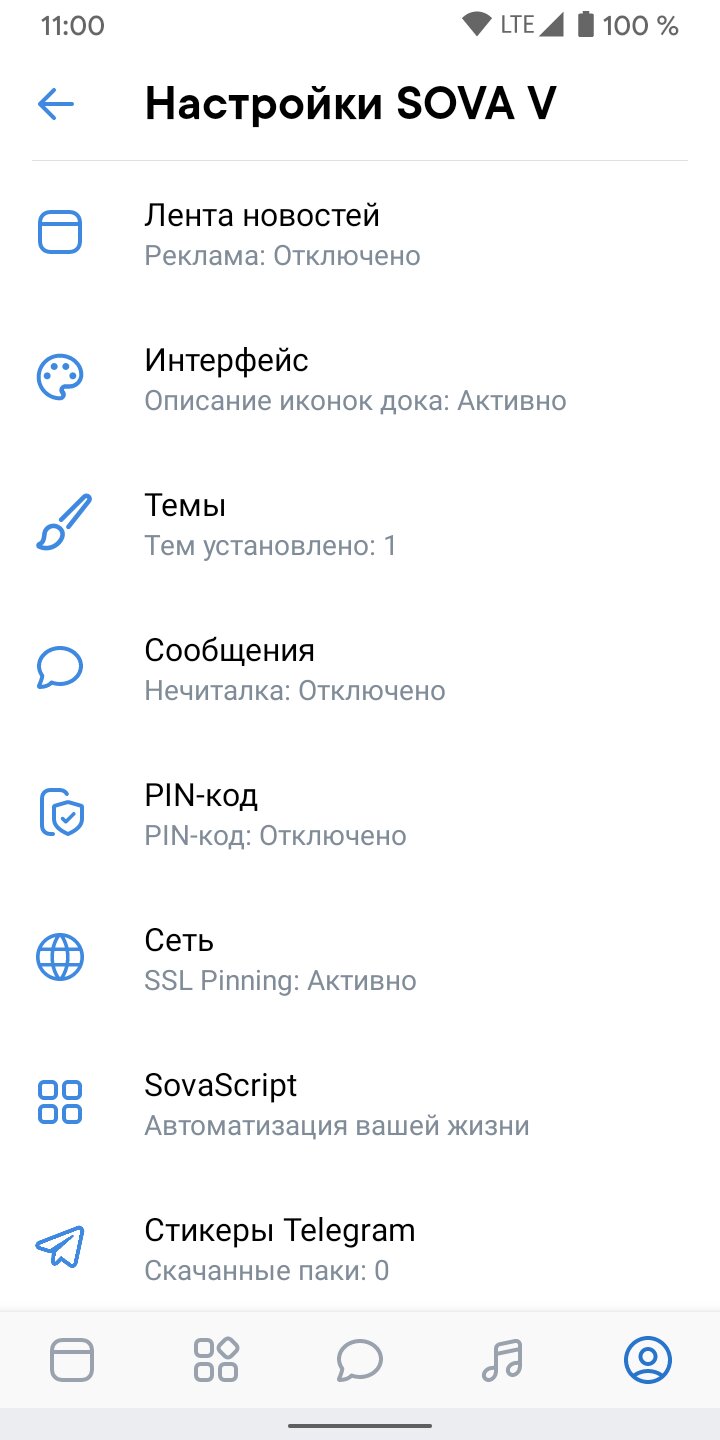Switch to the music tab

(503, 1360)
